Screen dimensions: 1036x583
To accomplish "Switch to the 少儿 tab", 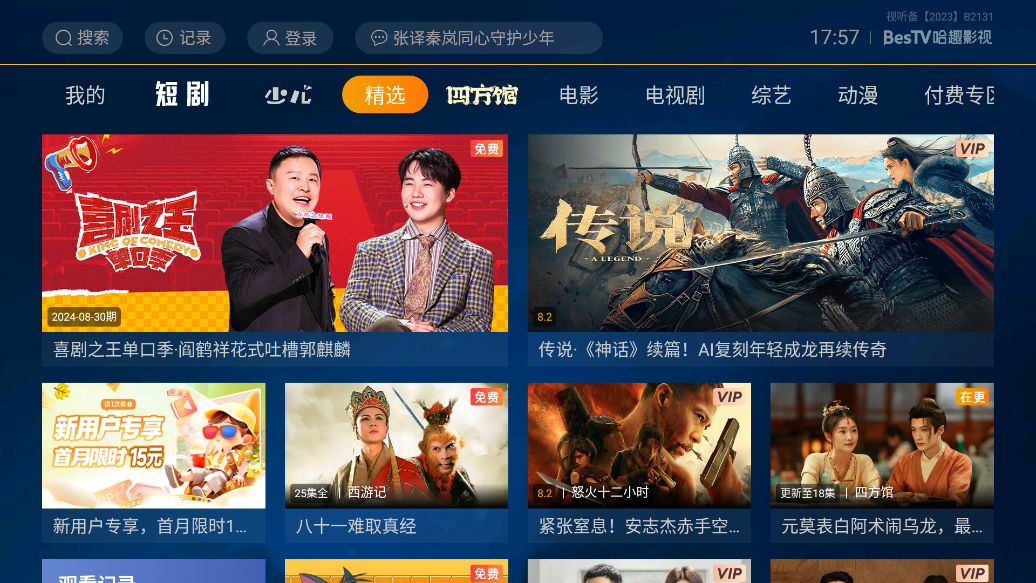I will click(x=288, y=95).
